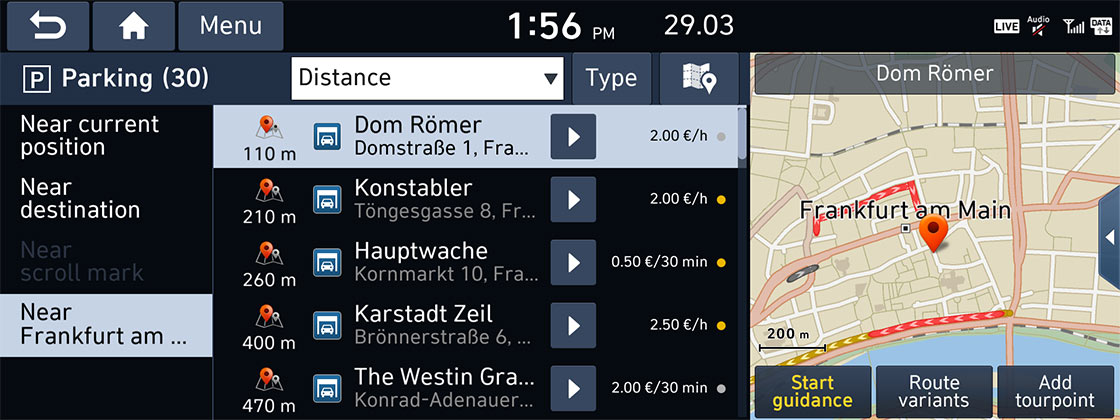This screenshot has height=420, width=1120.
Task: Open details arrow for Karstadt Zeil
Action: coord(573,325)
